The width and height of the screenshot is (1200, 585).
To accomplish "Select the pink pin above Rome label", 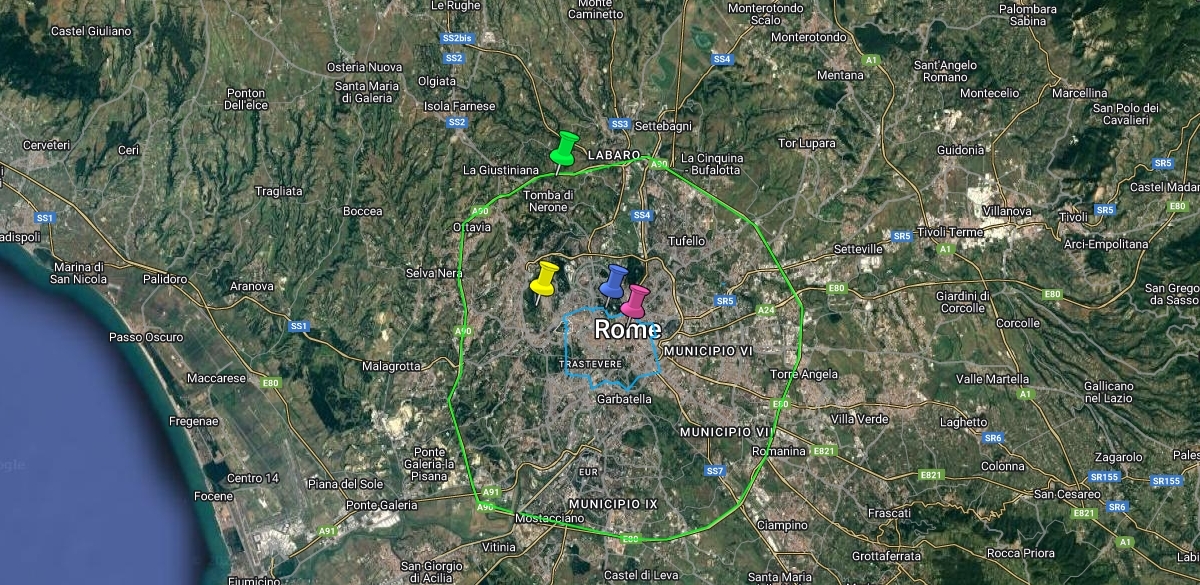I will (x=635, y=301).
